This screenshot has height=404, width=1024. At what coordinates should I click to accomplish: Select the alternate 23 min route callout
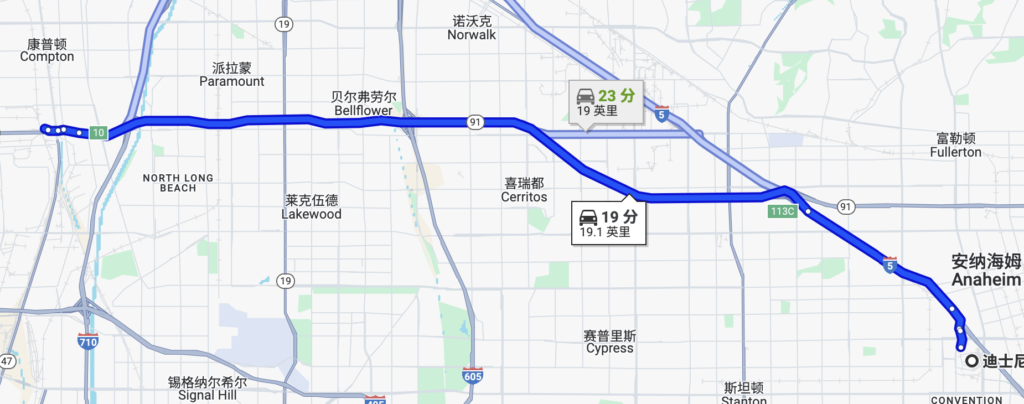pos(605,102)
